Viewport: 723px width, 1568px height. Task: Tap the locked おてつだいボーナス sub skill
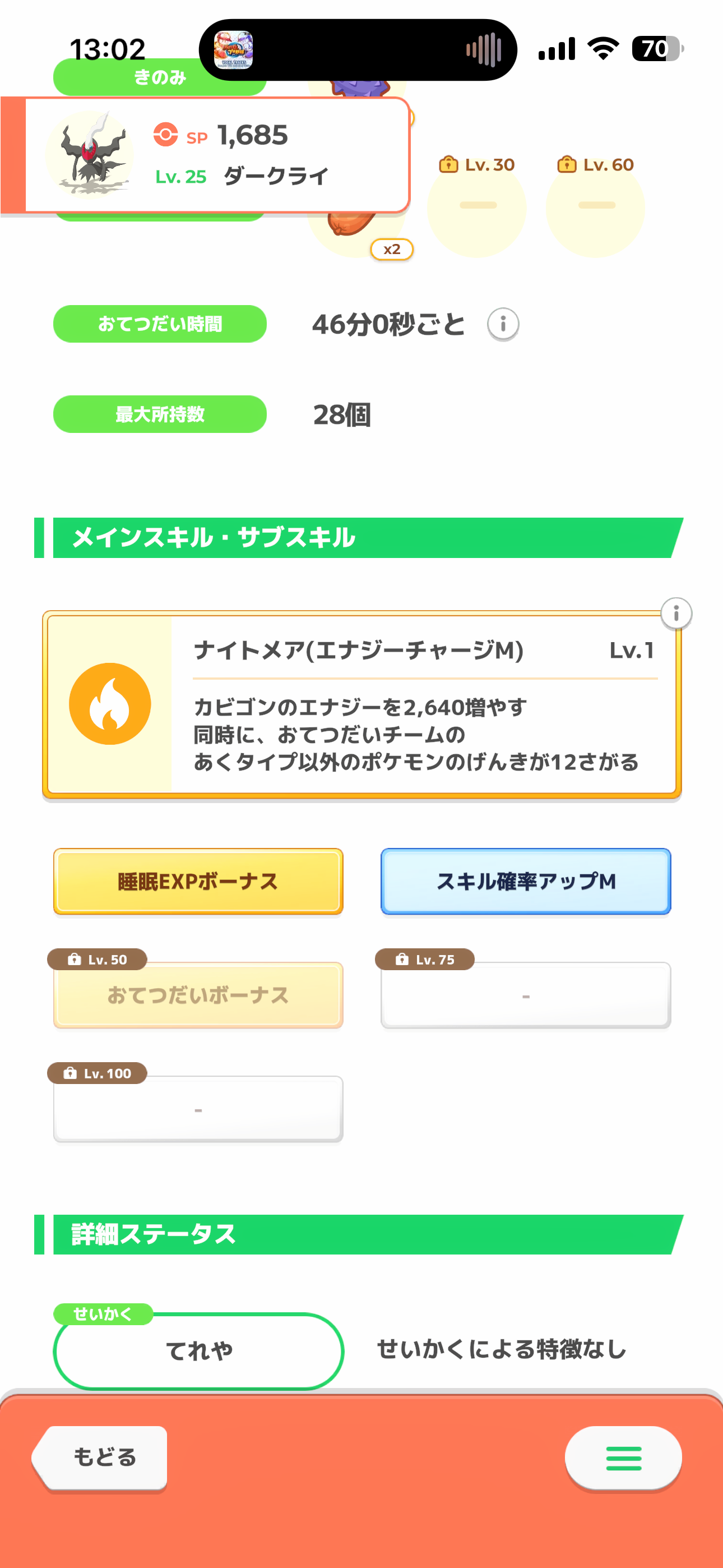pos(198,995)
